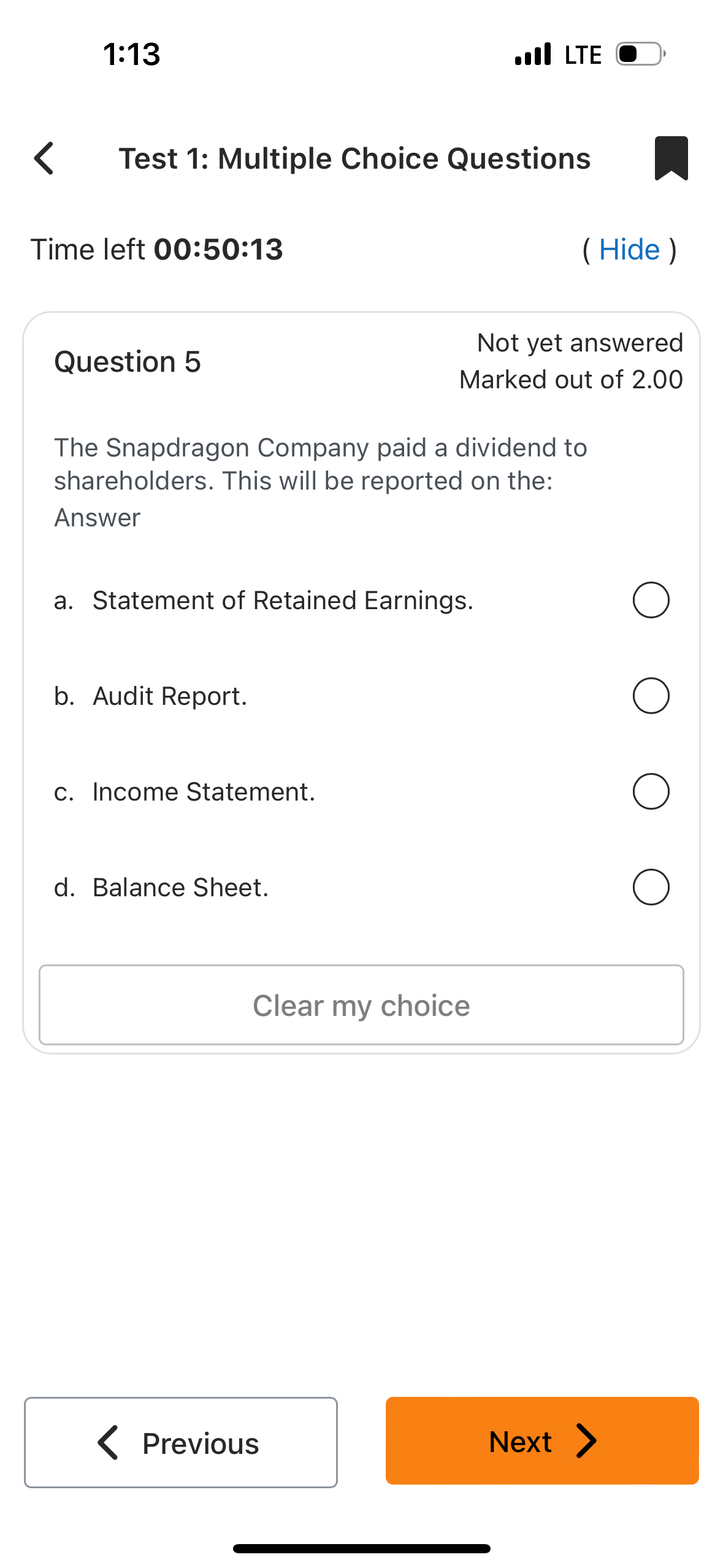Image resolution: width=723 pixels, height=1568 pixels.
Task: Hide the countdown timer
Action: [x=628, y=249]
